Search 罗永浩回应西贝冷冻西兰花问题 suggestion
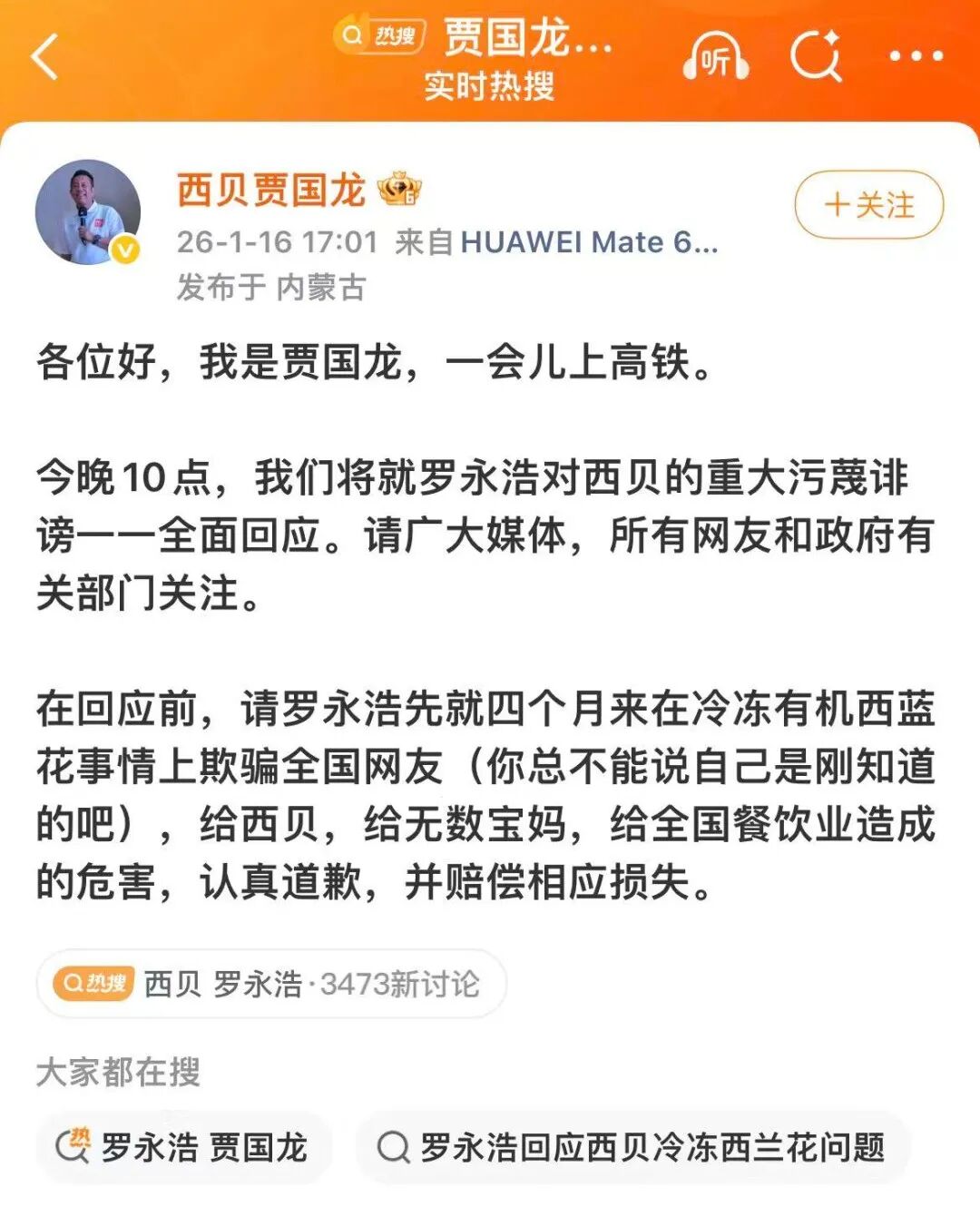This screenshot has width=980, height=1207. coord(632,1147)
